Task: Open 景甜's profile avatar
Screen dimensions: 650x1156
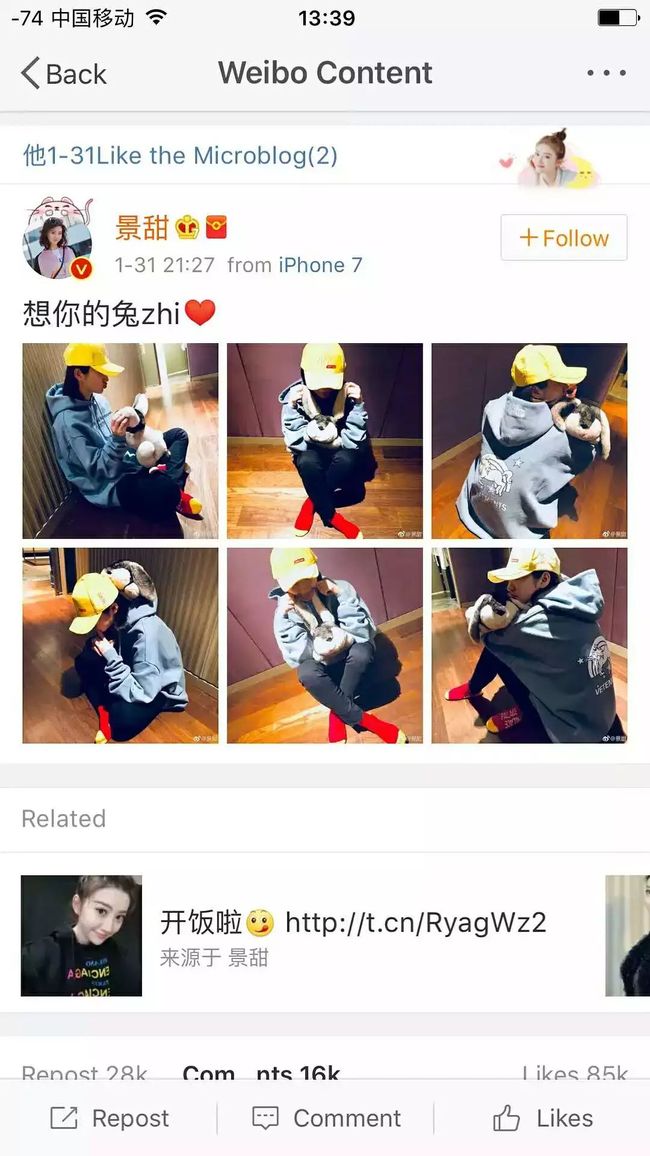Action: pos(57,237)
